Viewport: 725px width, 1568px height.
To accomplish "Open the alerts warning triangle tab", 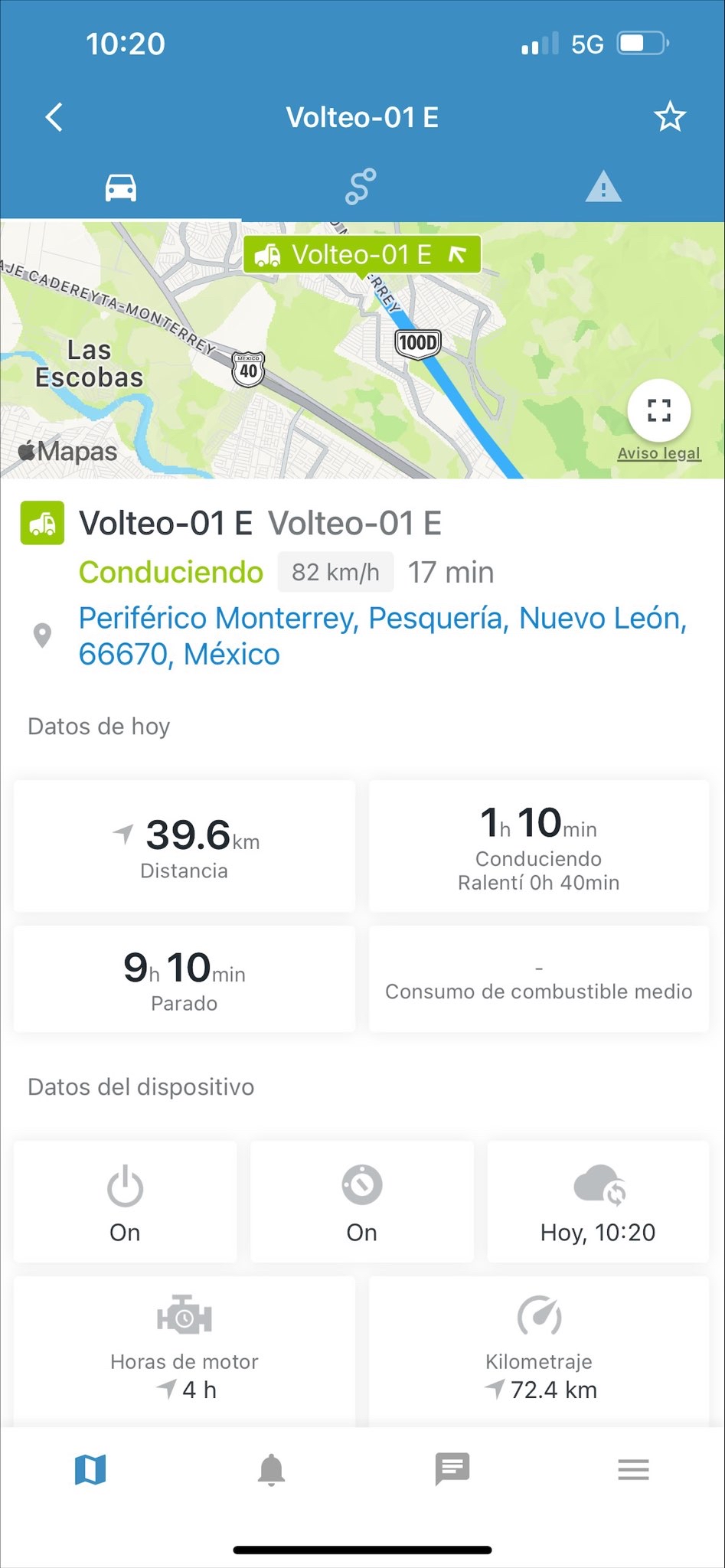I will click(x=603, y=187).
